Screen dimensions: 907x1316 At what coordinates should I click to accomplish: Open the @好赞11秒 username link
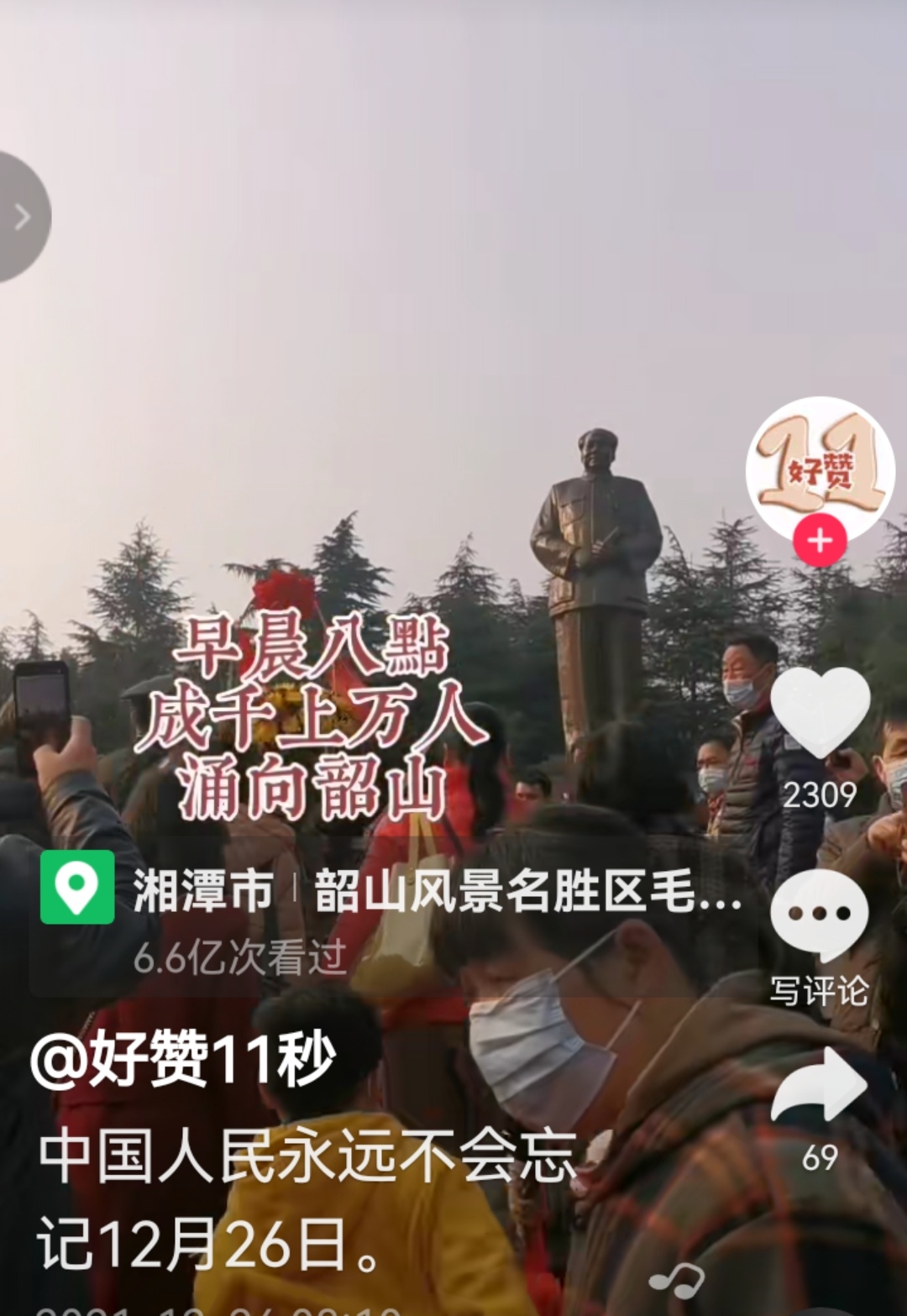[x=183, y=1060]
